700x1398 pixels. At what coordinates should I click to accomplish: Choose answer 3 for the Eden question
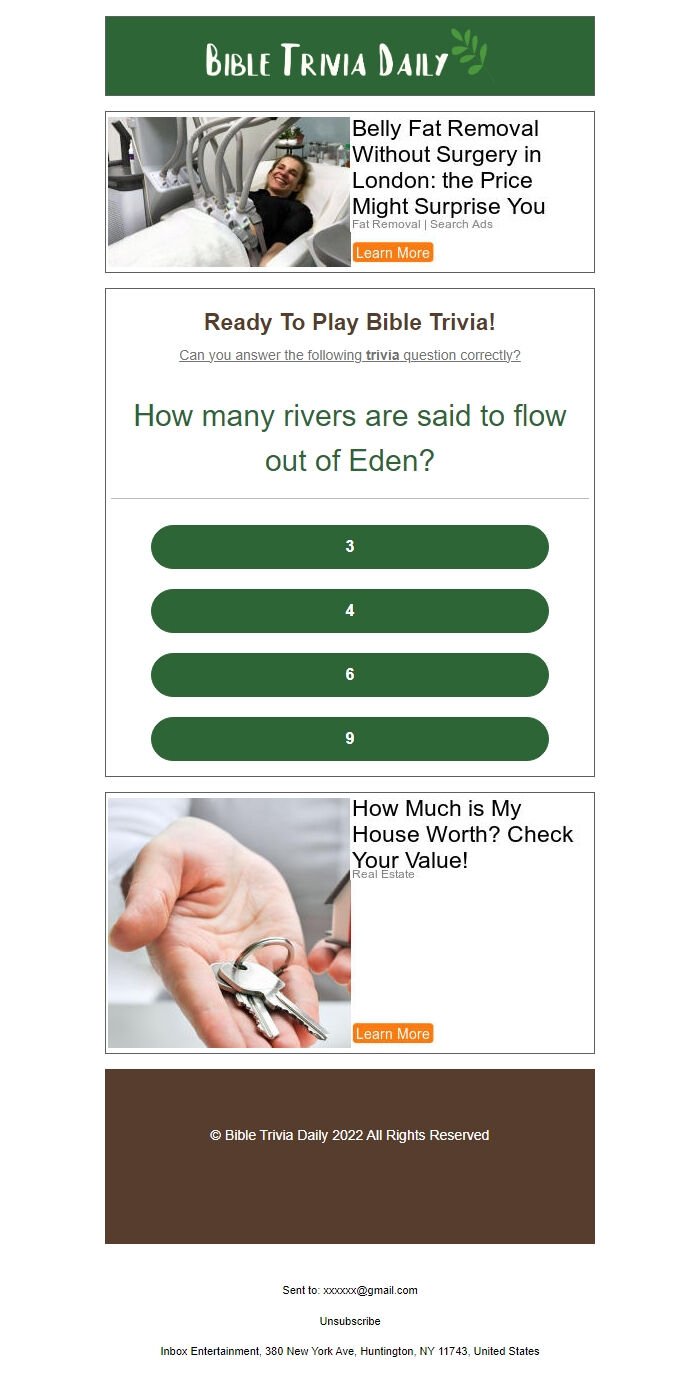(x=350, y=547)
